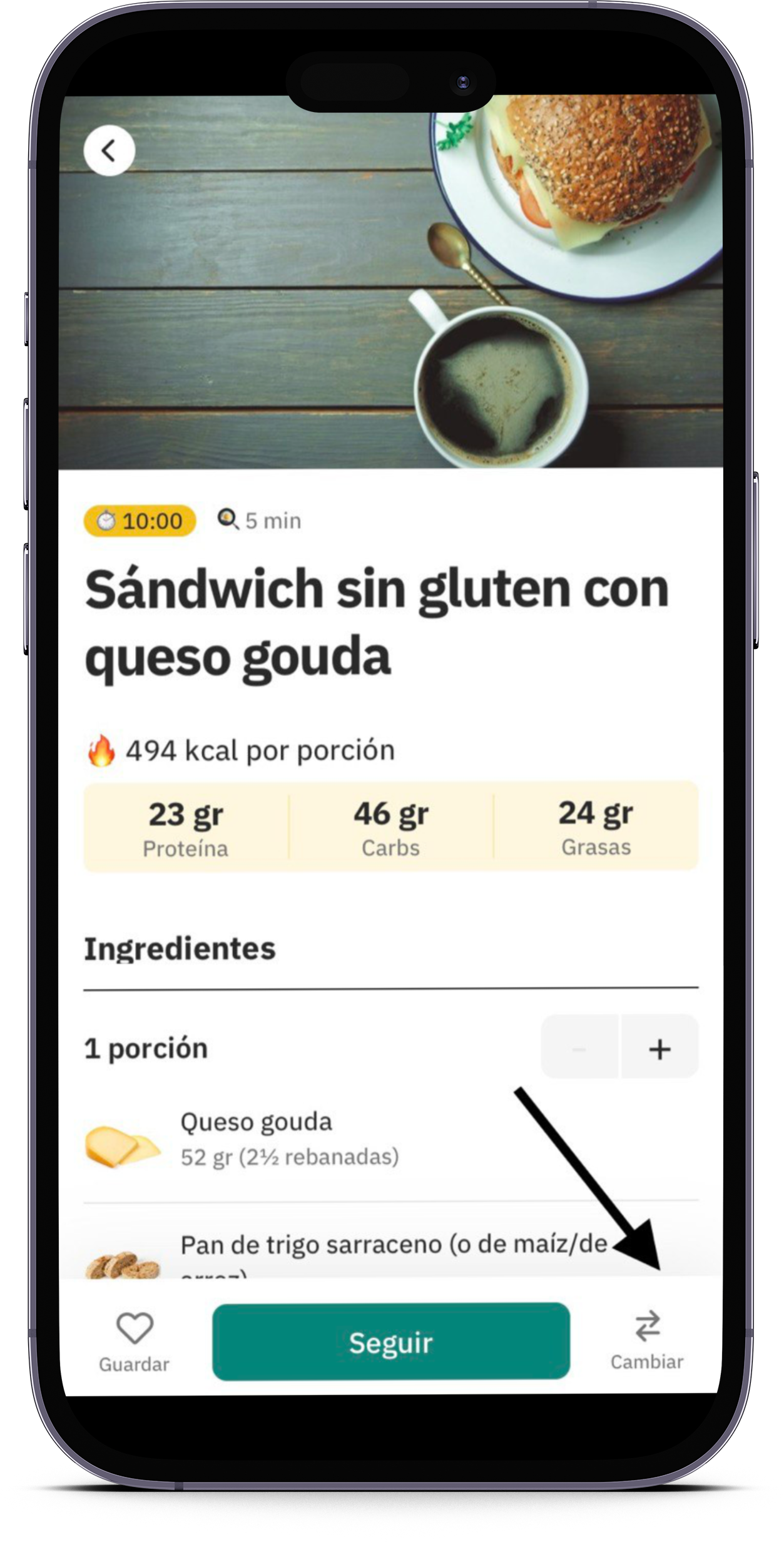784x1542 pixels.
Task: Save this recipe with Guardar
Action: pos(134,1341)
